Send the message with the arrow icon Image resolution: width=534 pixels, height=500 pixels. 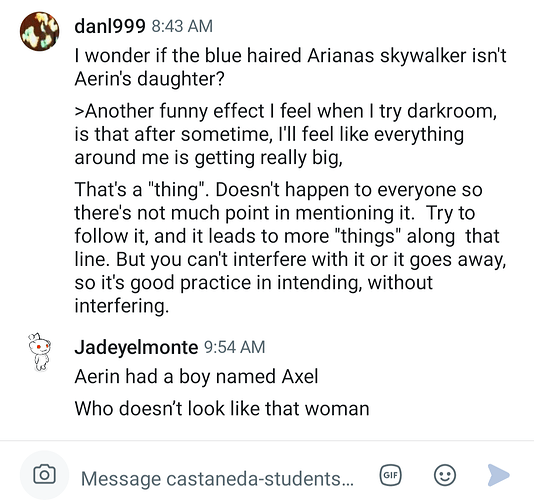(499, 475)
